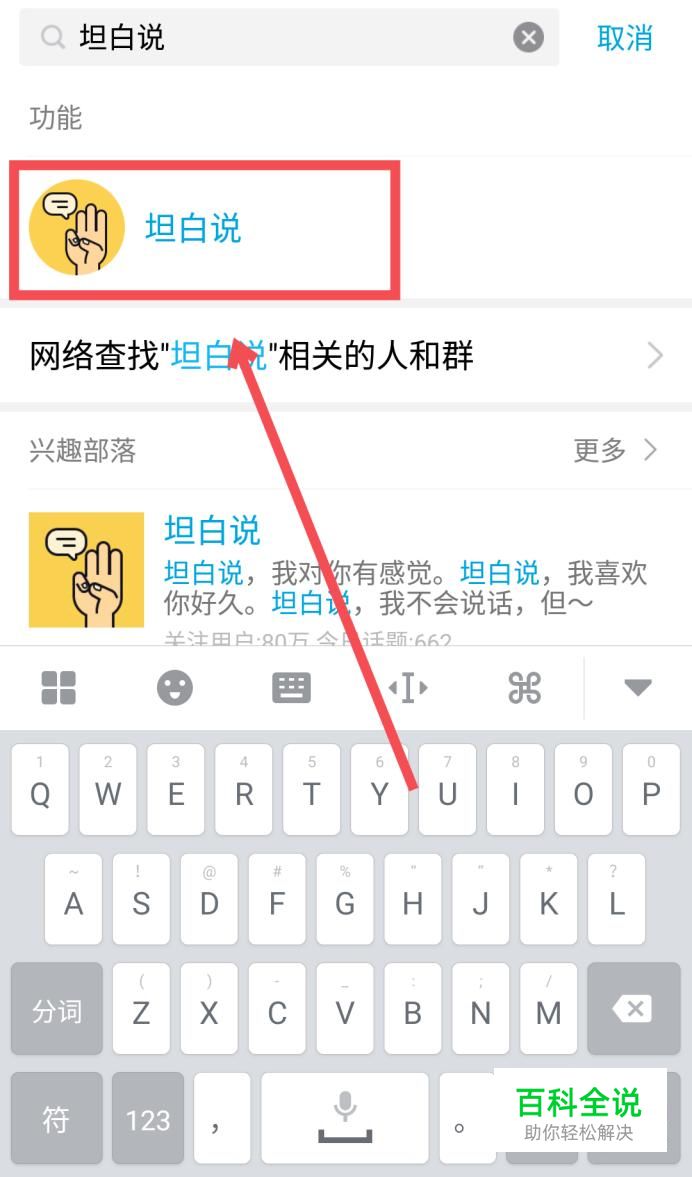Switch keyboard to 123 number mode
692x1177 pixels.
click(147, 1118)
